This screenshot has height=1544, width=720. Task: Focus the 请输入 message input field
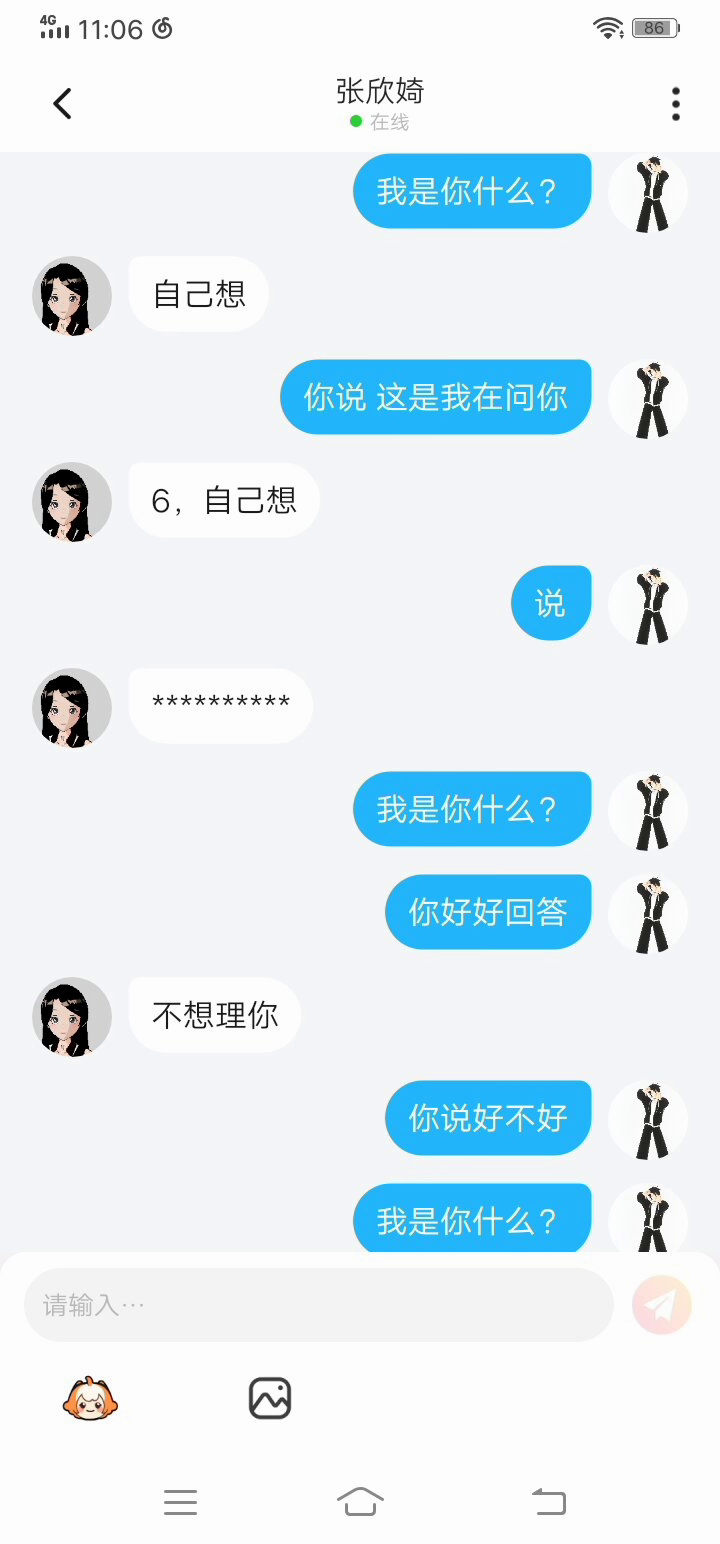coord(318,1305)
